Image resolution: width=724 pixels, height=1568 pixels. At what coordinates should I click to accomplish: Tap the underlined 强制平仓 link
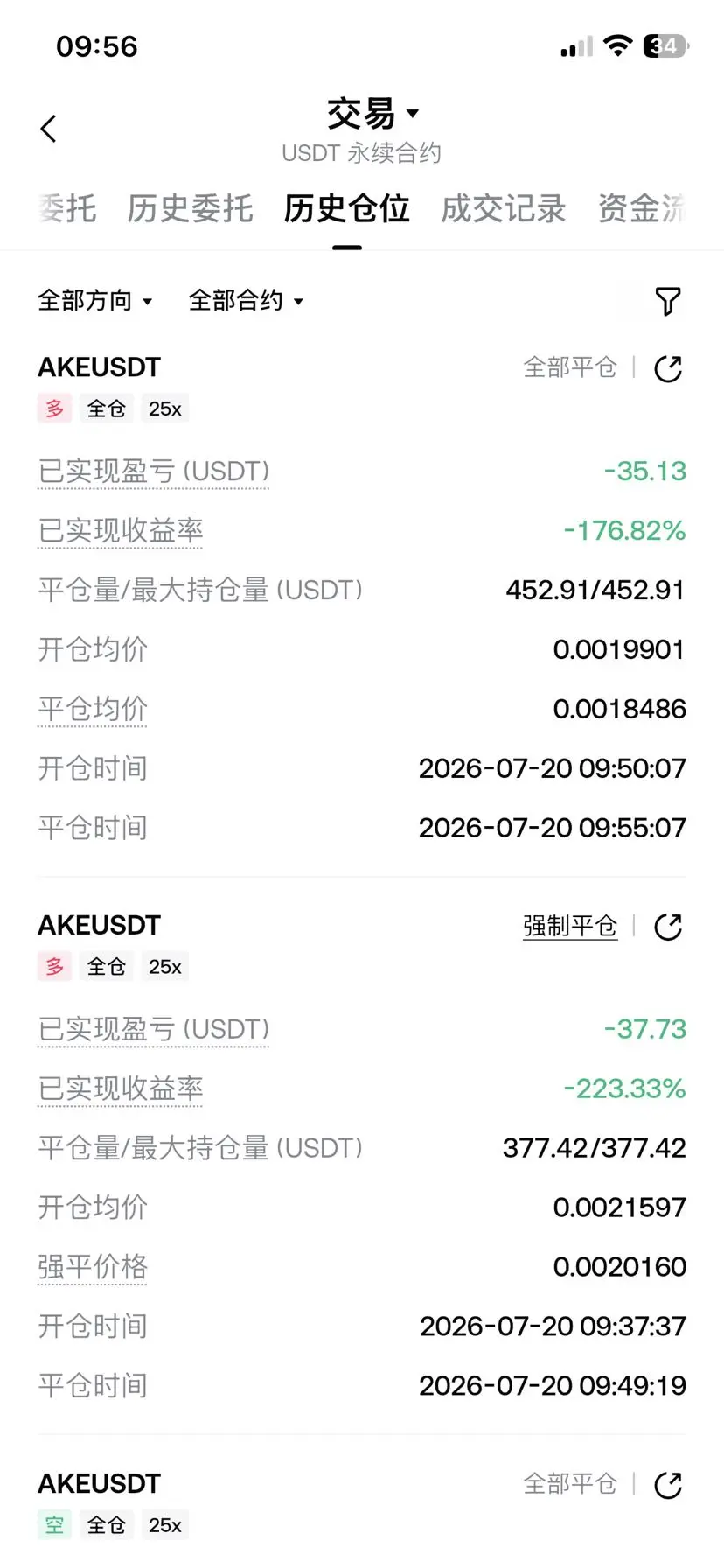pos(570,926)
